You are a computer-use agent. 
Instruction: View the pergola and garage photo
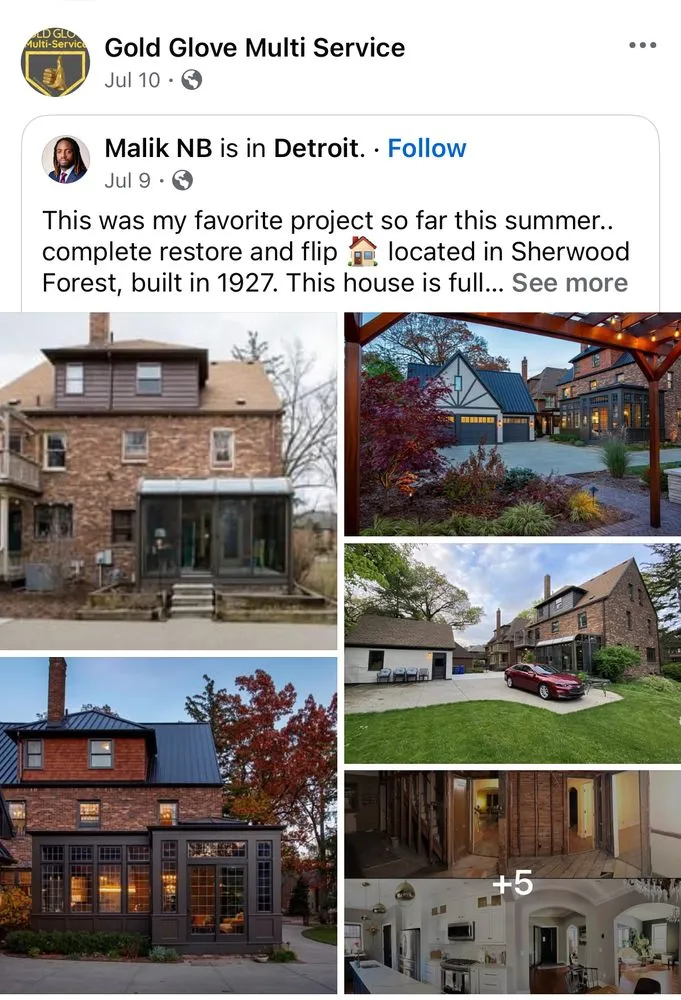[x=512, y=425]
